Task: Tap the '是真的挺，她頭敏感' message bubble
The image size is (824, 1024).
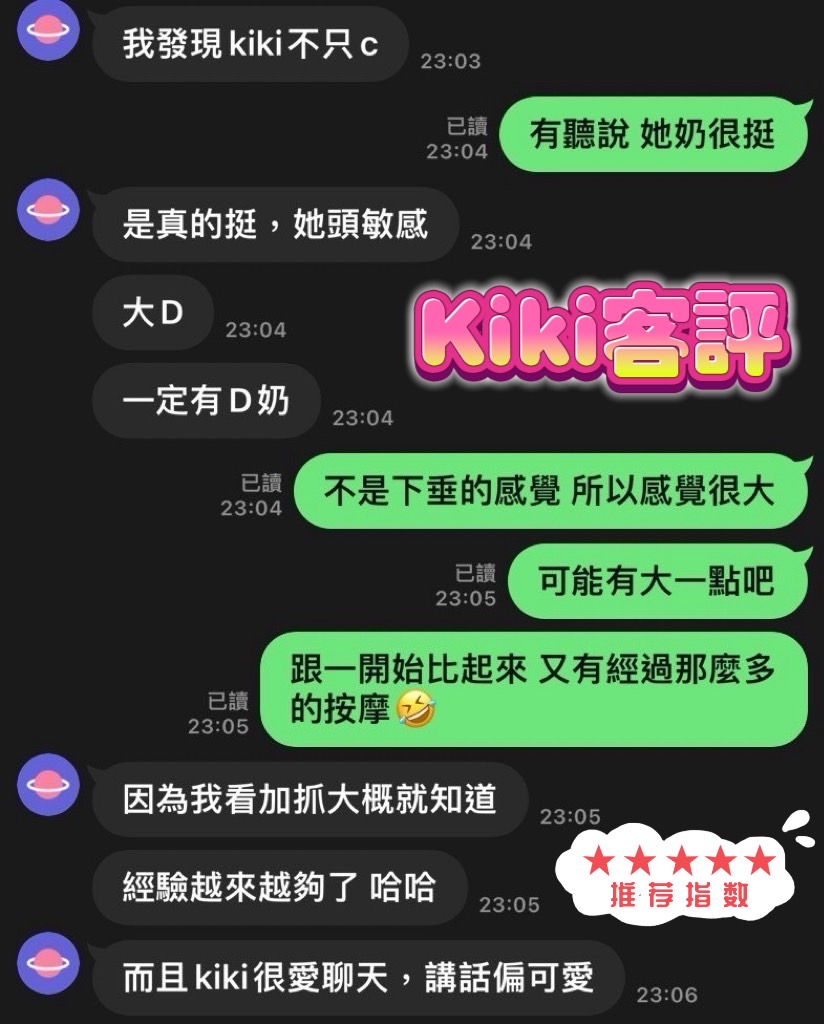Action: [x=275, y=225]
